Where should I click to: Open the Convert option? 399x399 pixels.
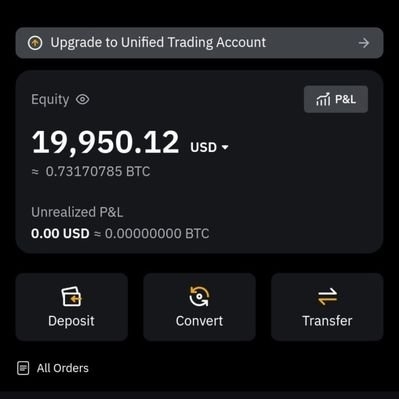199,307
